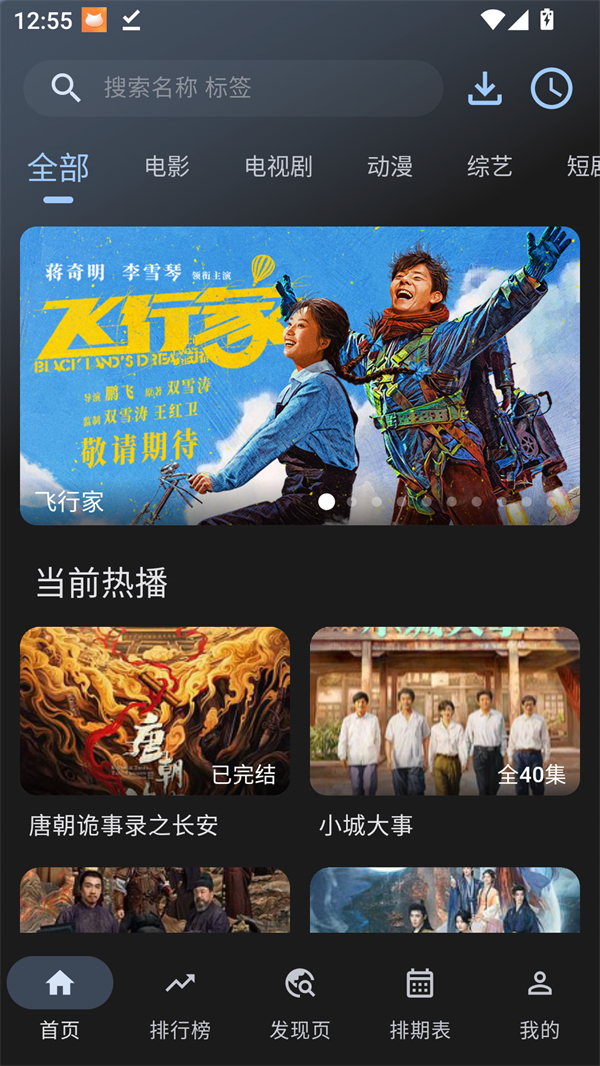Go to 首页 in bottom navigation
The width and height of the screenshot is (600, 1066).
pos(60,1000)
